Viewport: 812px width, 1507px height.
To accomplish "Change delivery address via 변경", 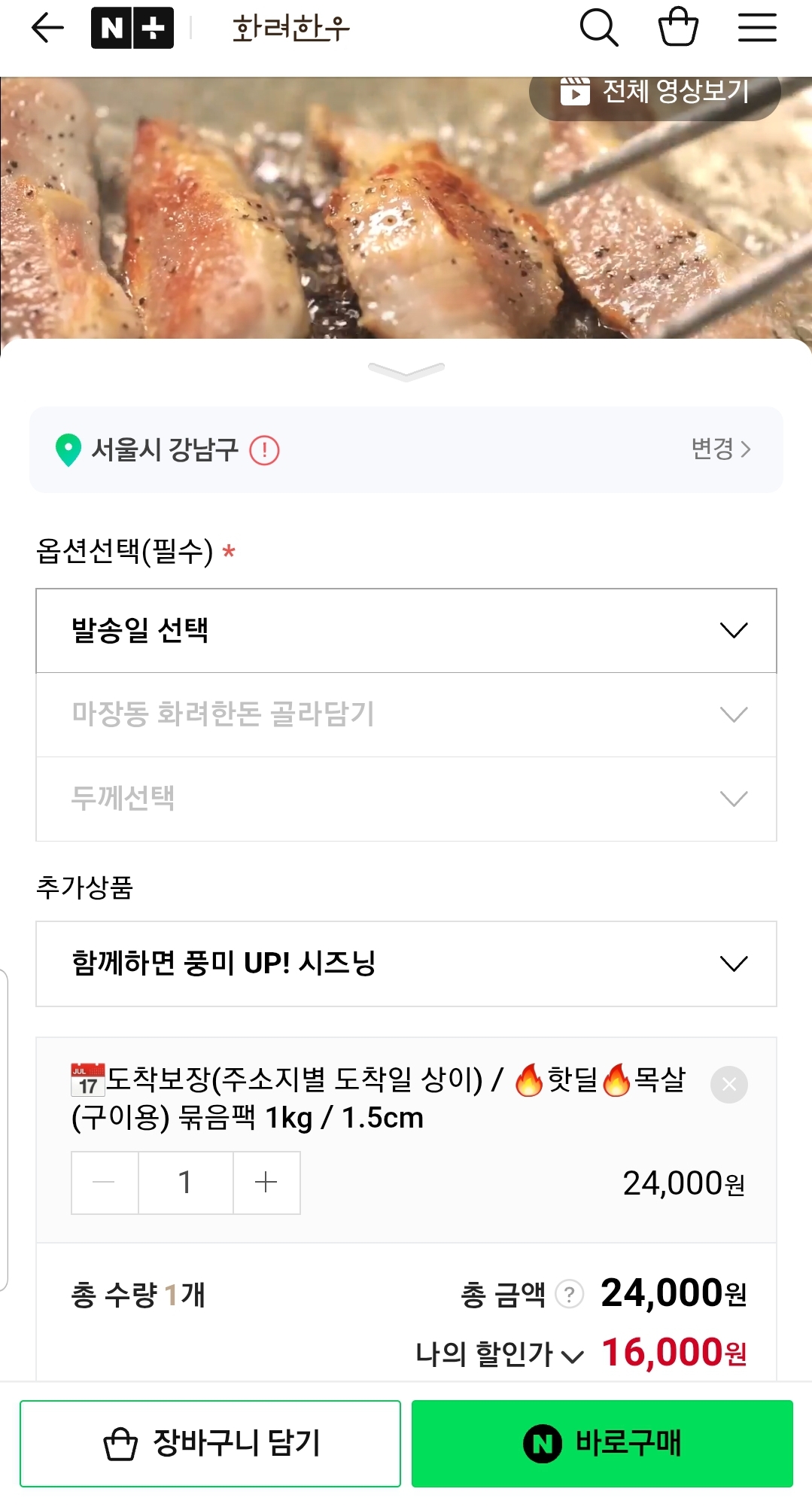I will point(720,449).
